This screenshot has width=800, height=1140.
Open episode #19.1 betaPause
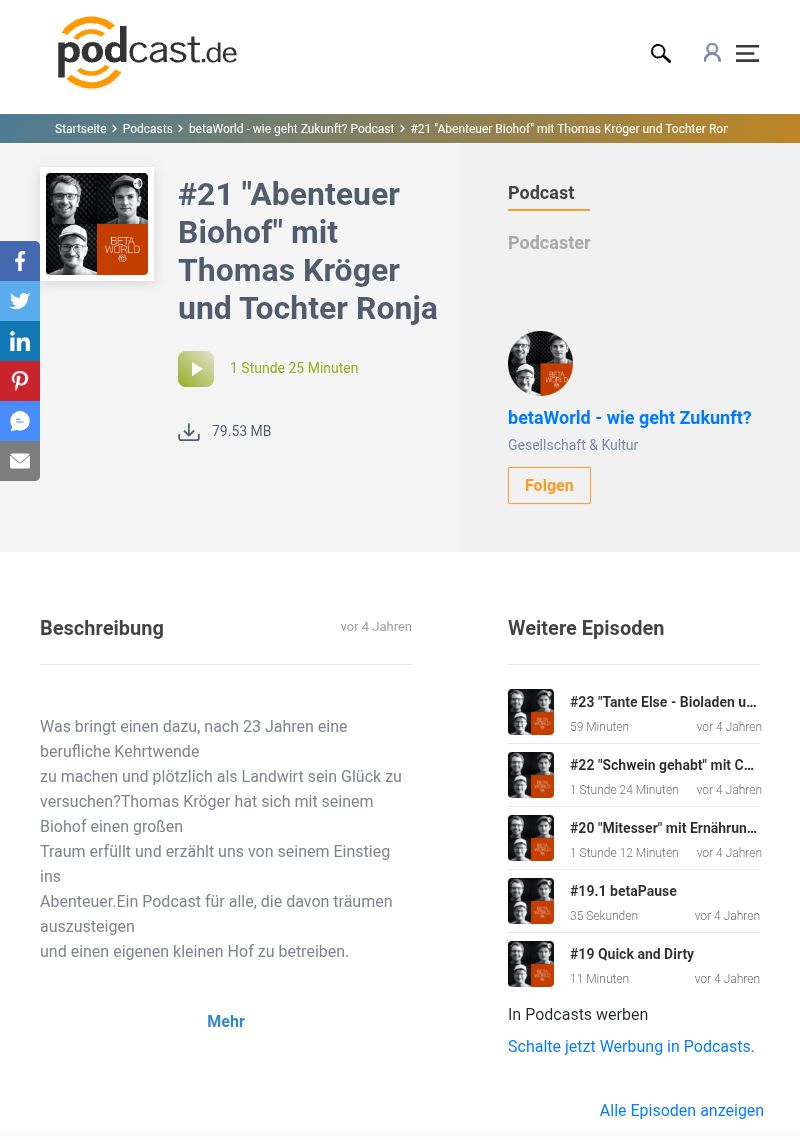(x=623, y=891)
